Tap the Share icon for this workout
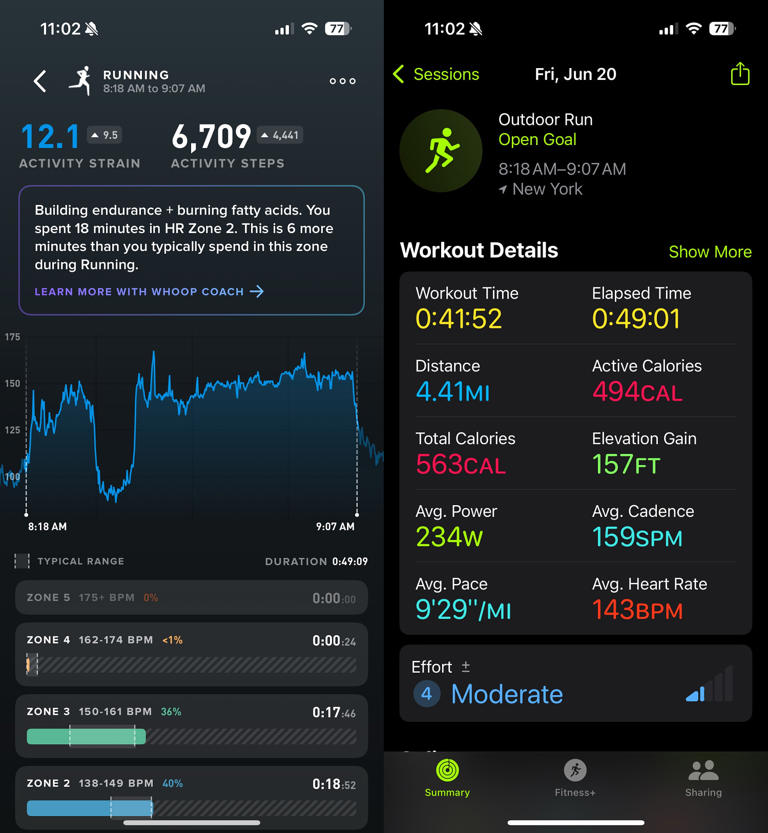This screenshot has height=833, width=768. click(x=740, y=74)
